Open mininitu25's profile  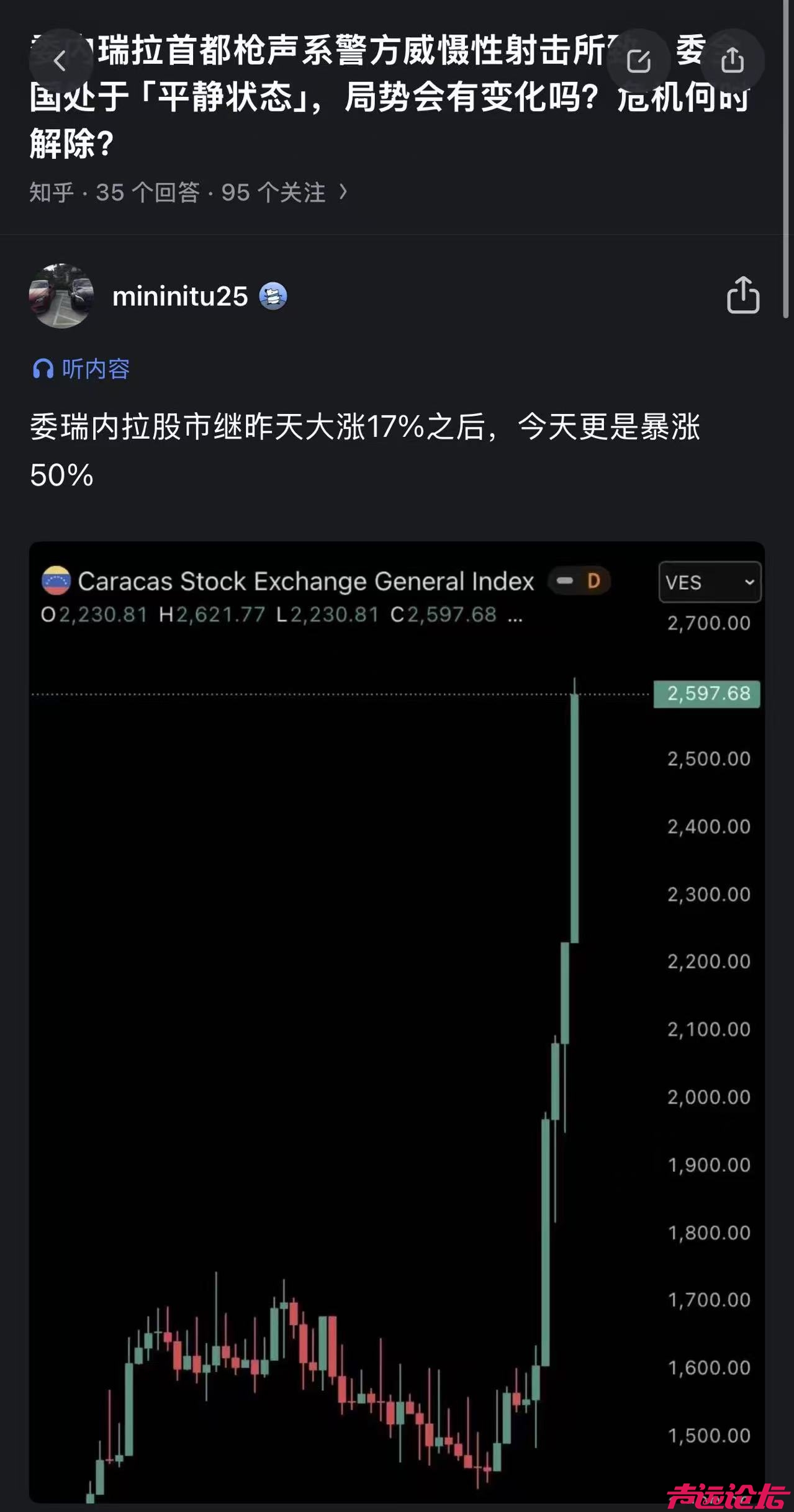pos(180,296)
